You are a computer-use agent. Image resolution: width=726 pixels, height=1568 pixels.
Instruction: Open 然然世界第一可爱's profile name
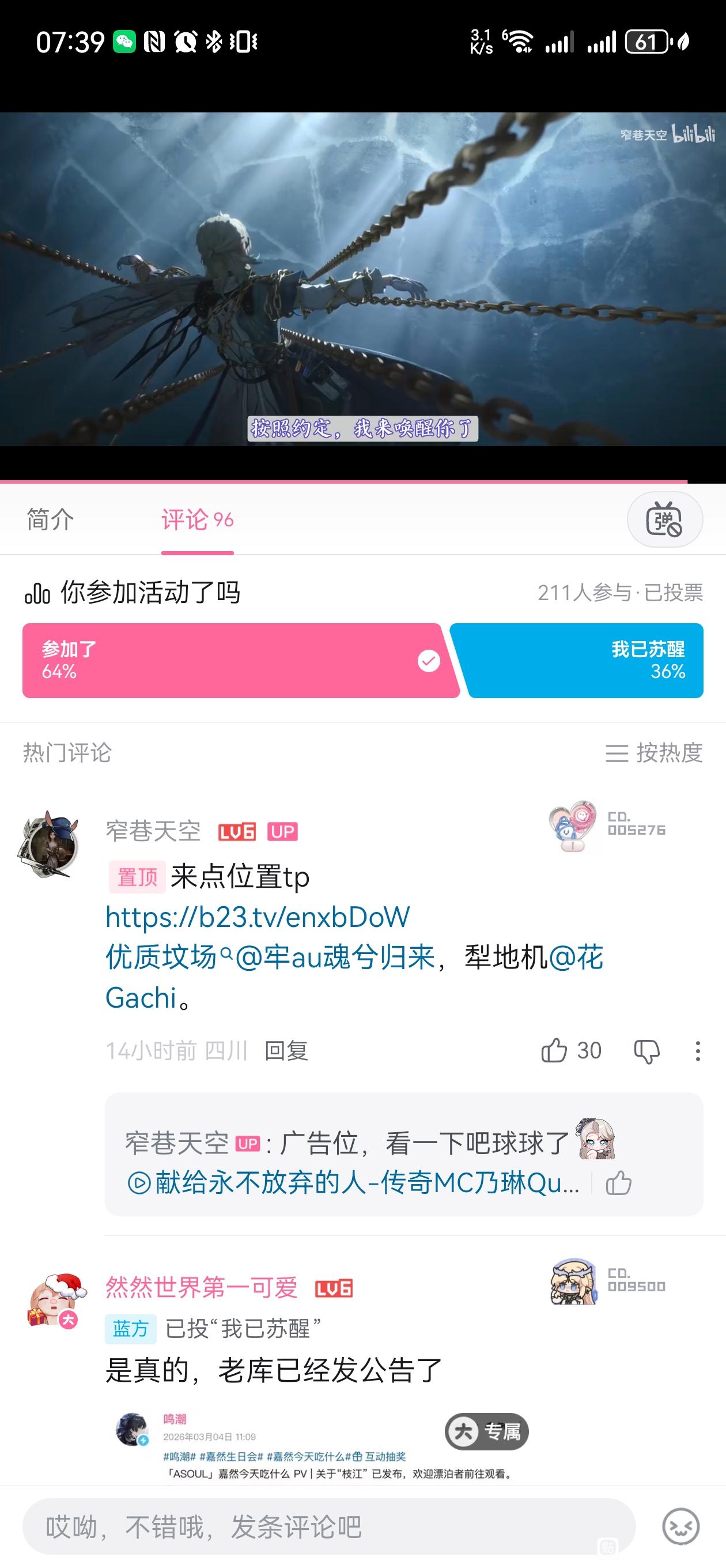pyautogui.click(x=201, y=1287)
